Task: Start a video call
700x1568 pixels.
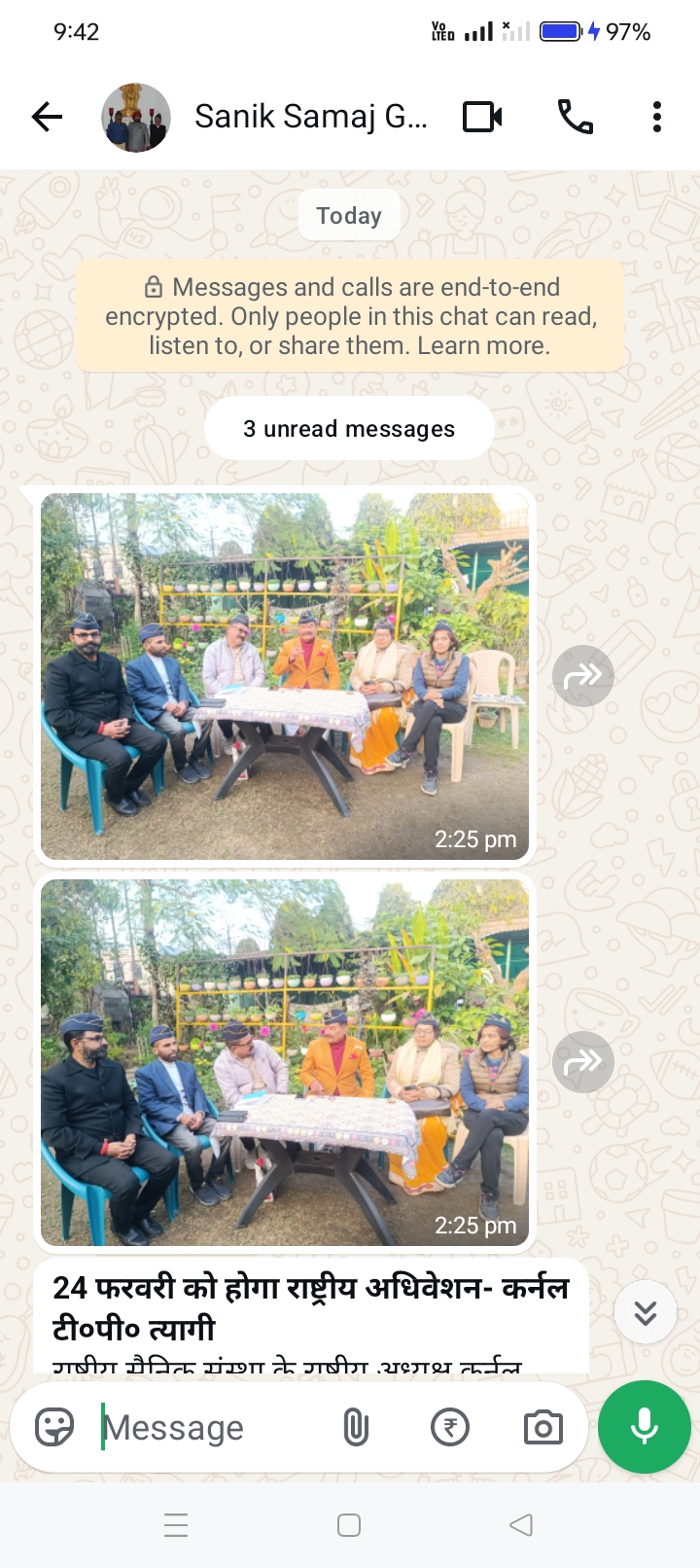Action: tap(482, 118)
